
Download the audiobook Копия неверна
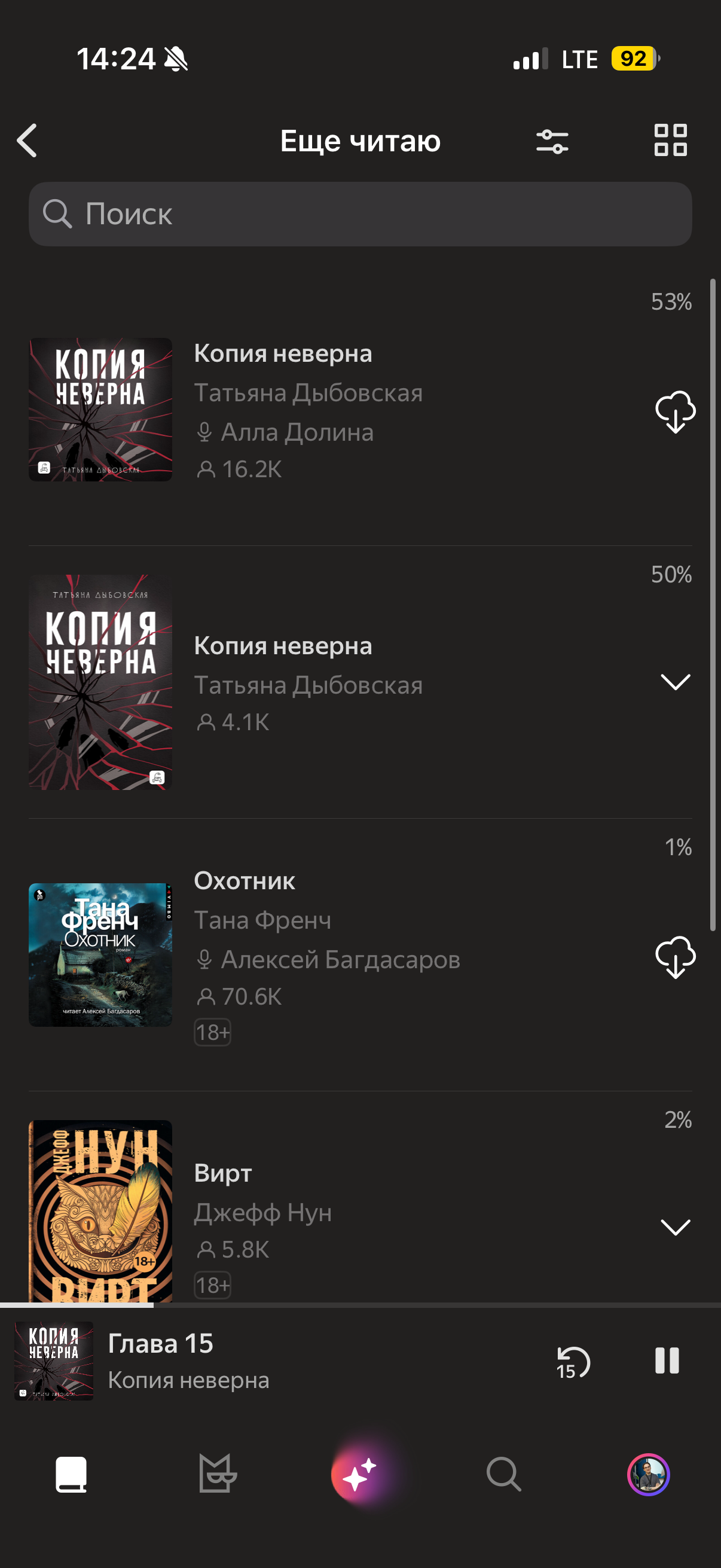(x=675, y=411)
